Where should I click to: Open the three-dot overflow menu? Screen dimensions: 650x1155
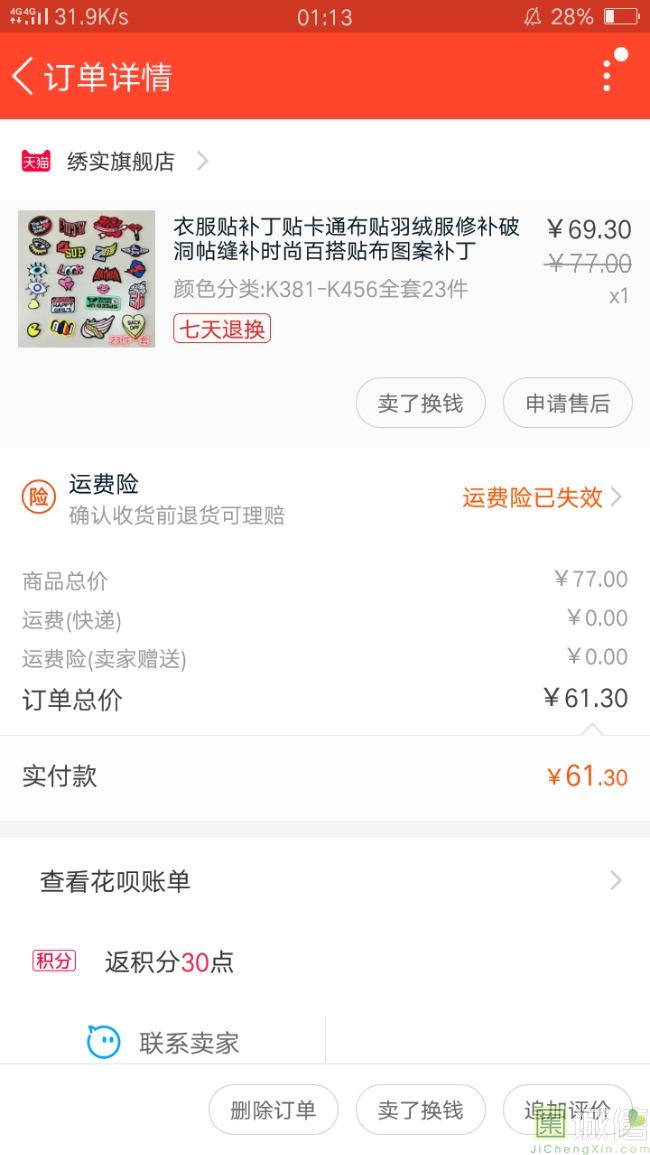pos(607,75)
